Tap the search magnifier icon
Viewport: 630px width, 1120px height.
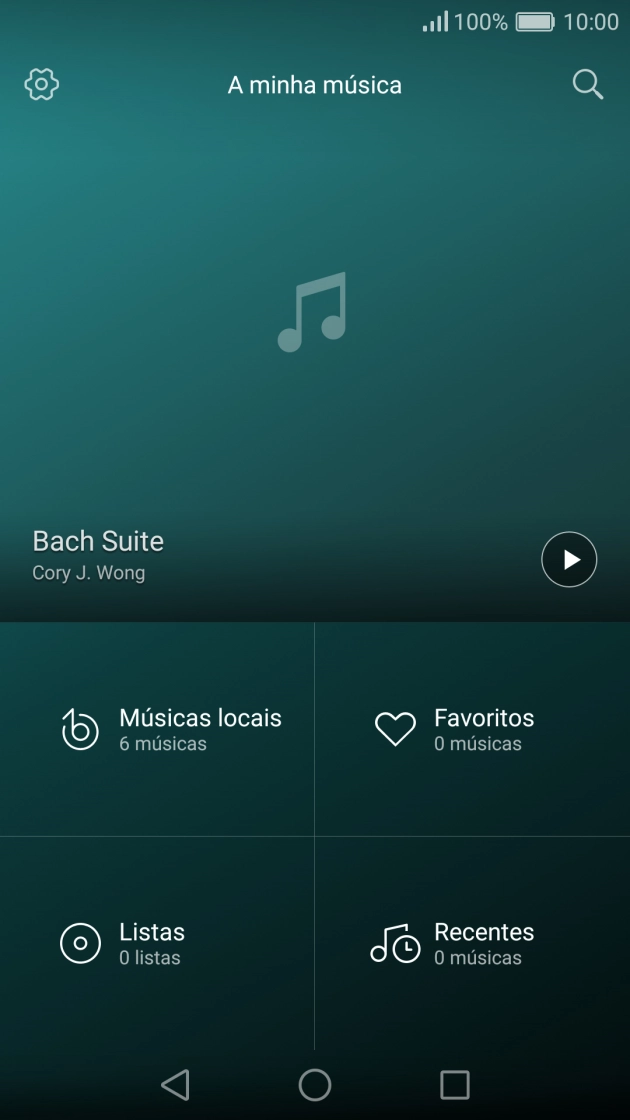588,85
